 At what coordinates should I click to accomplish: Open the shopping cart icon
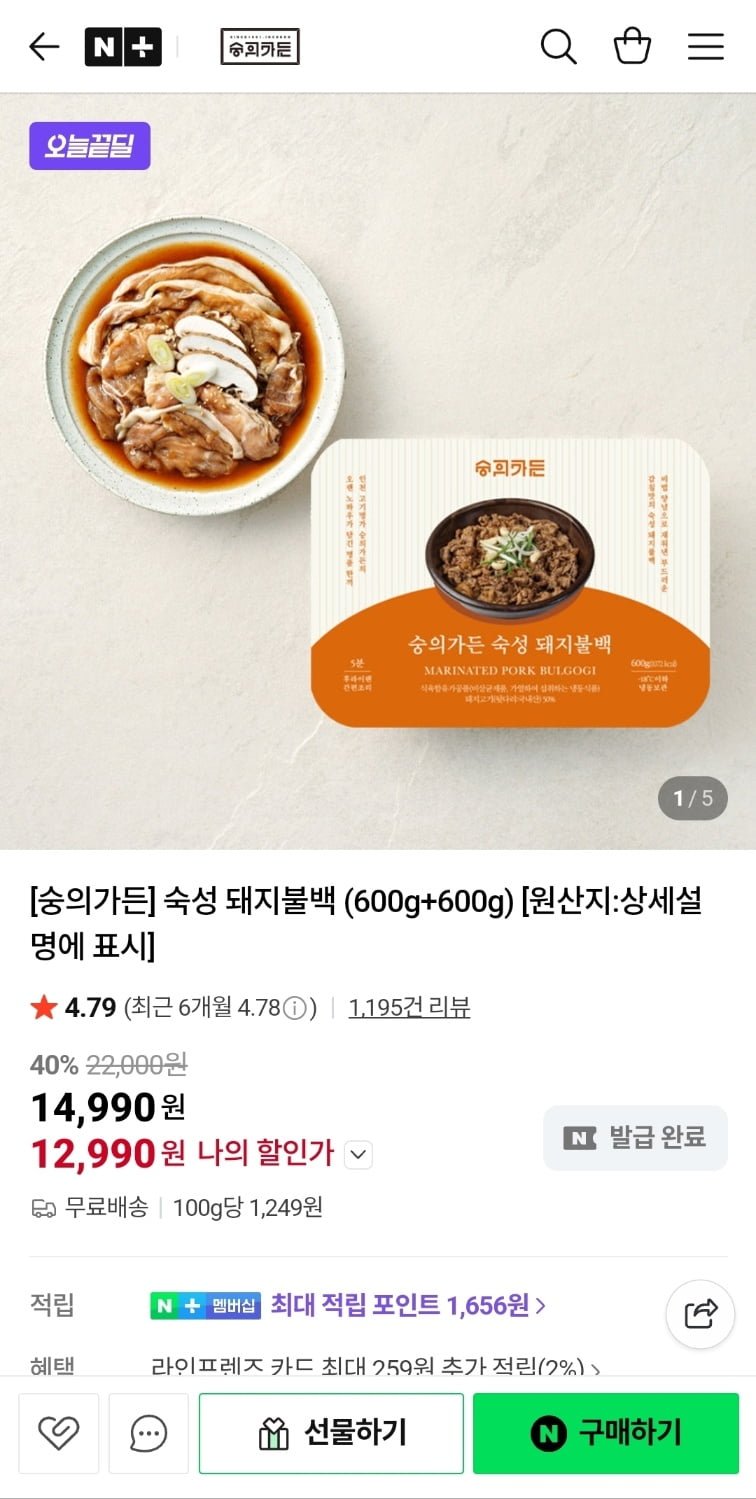[633, 46]
